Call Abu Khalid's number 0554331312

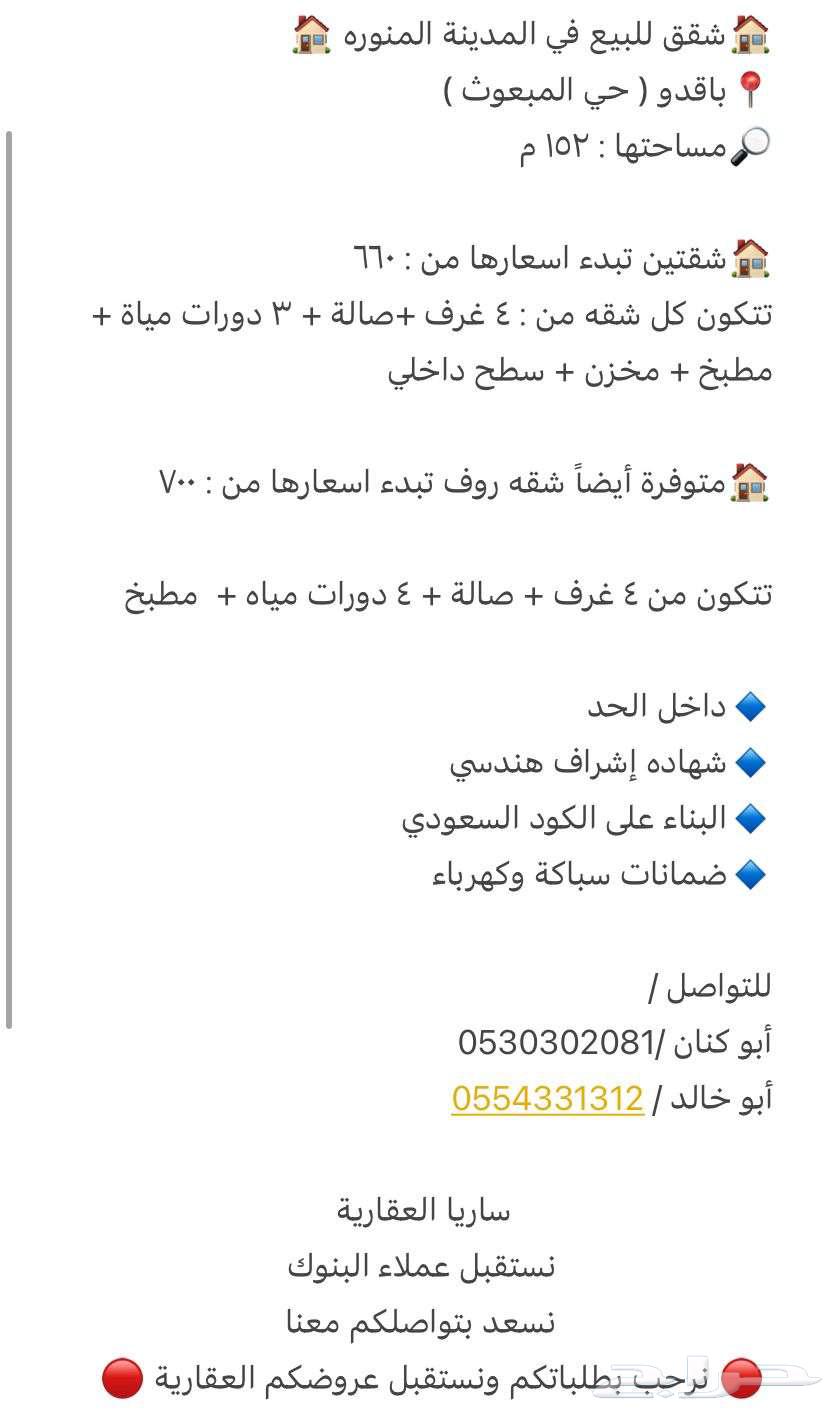(547, 1099)
